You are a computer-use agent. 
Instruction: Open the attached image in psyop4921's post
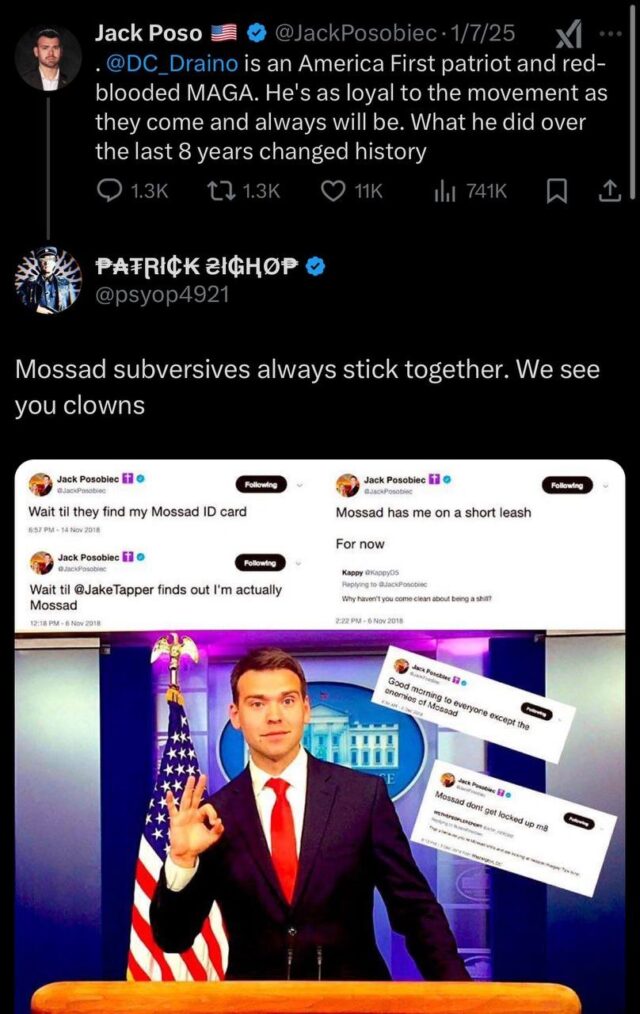[320, 735]
